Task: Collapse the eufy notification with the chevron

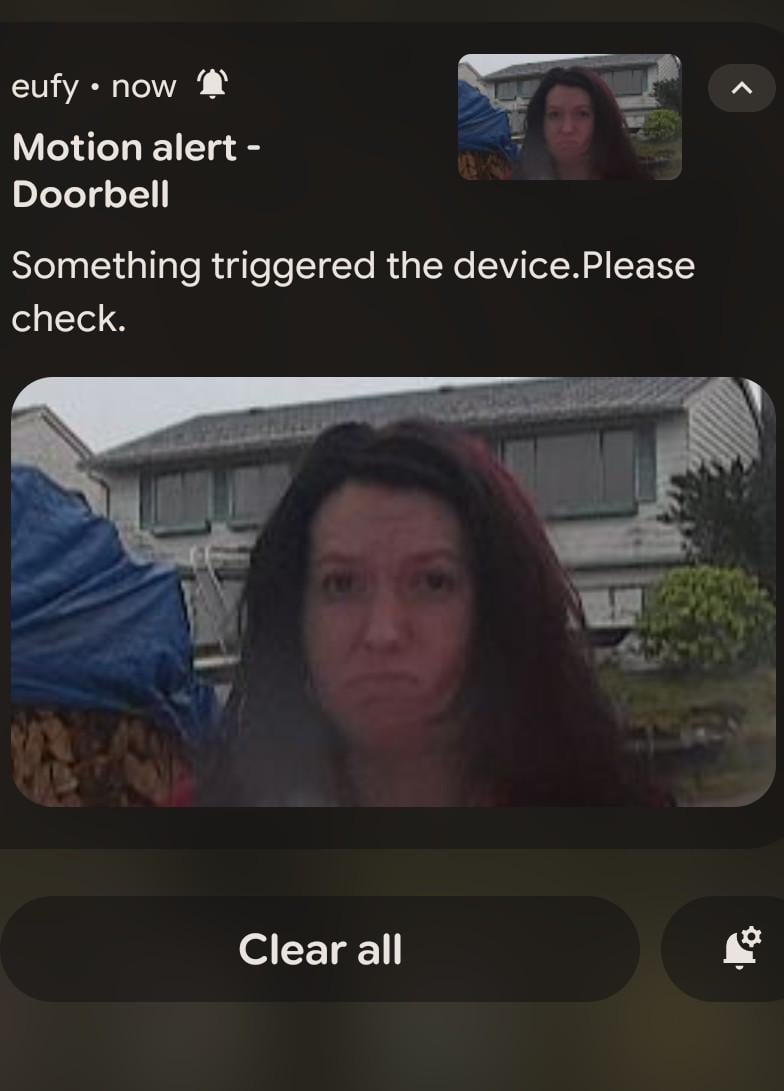Action: [x=741, y=89]
